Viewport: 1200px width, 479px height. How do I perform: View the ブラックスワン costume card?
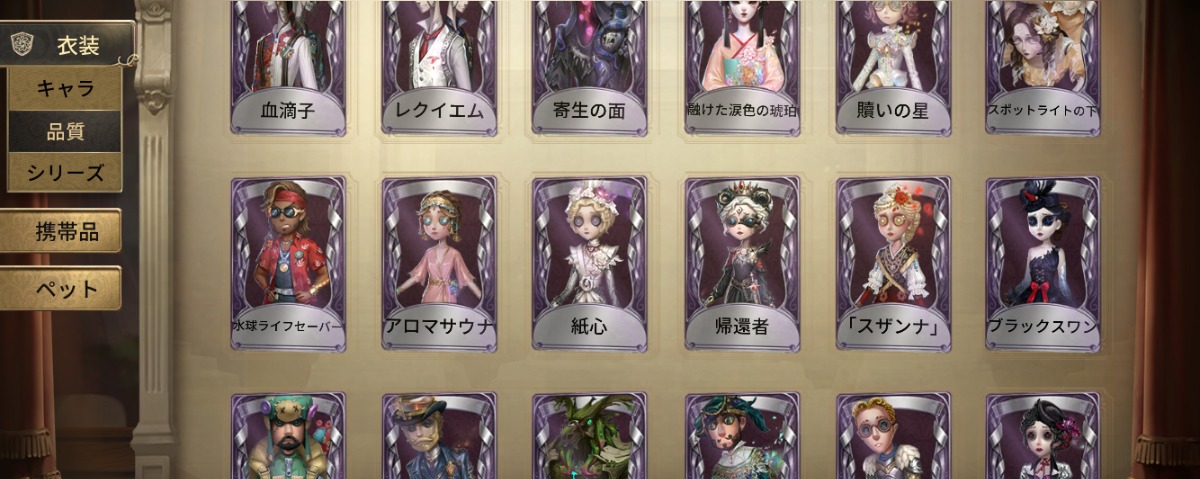[x=1043, y=262]
